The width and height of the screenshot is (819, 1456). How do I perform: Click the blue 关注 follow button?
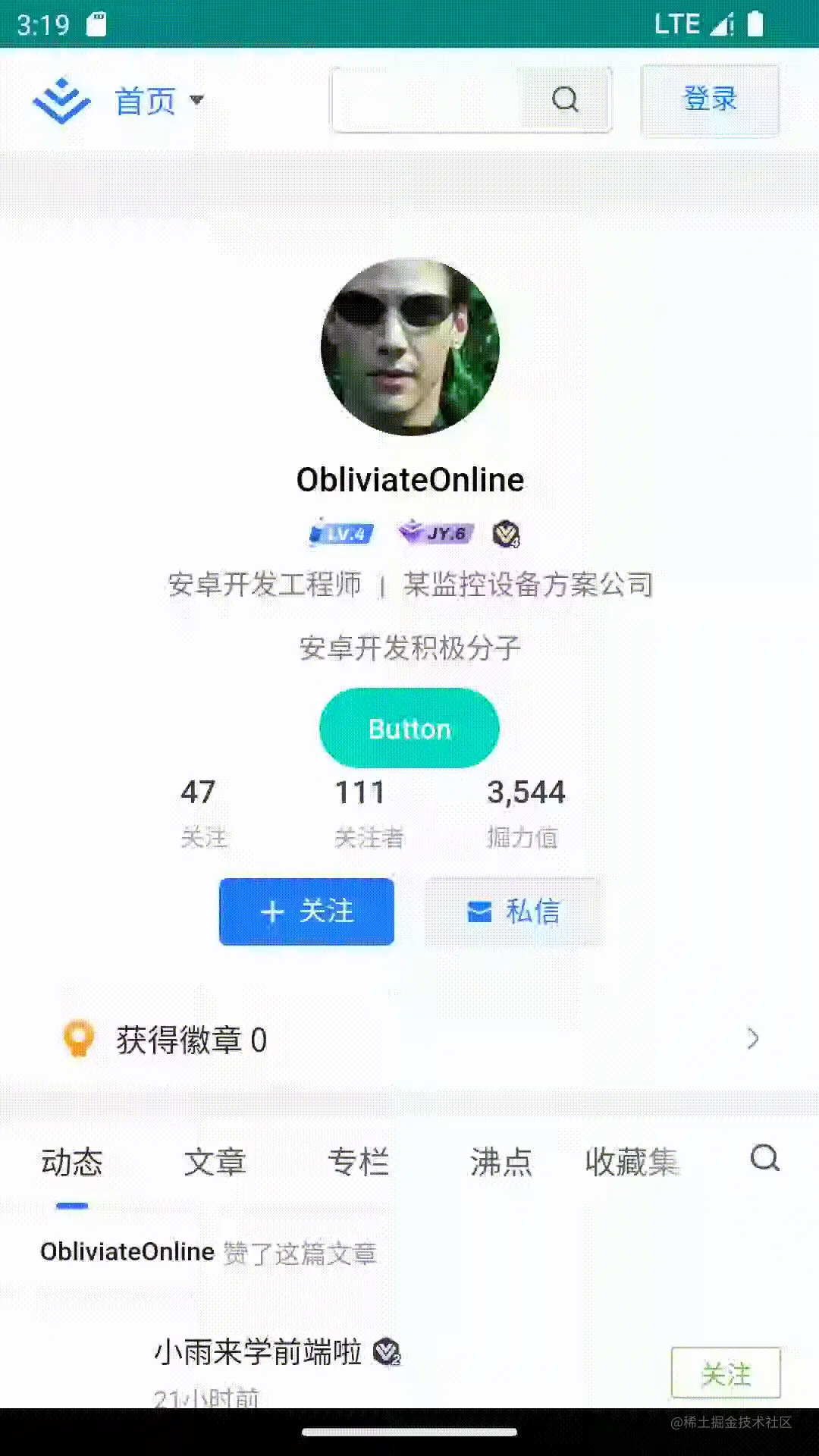[306, 912]
